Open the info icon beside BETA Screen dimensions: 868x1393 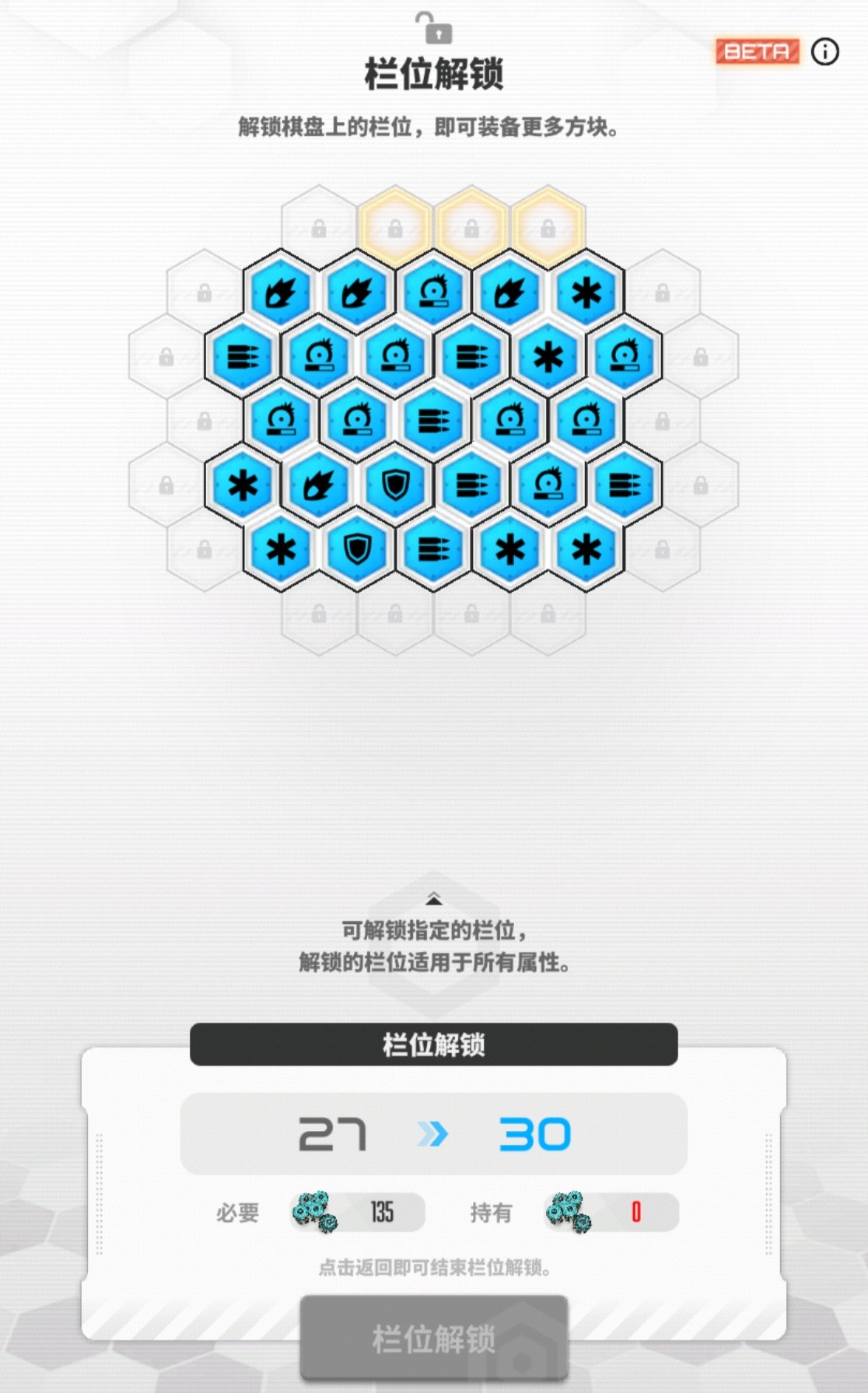tap(824, 52)
